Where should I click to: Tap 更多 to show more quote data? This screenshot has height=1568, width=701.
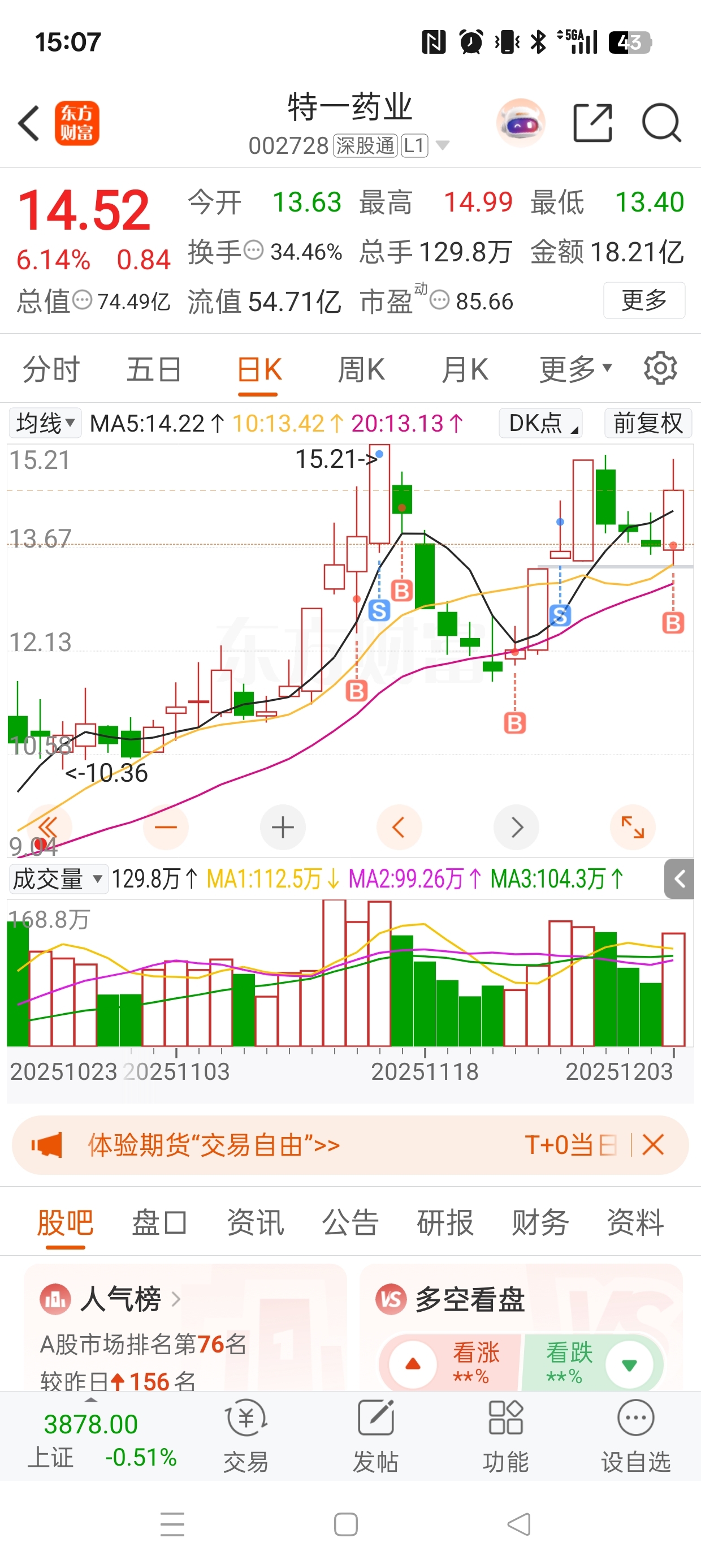coord(644,300)
